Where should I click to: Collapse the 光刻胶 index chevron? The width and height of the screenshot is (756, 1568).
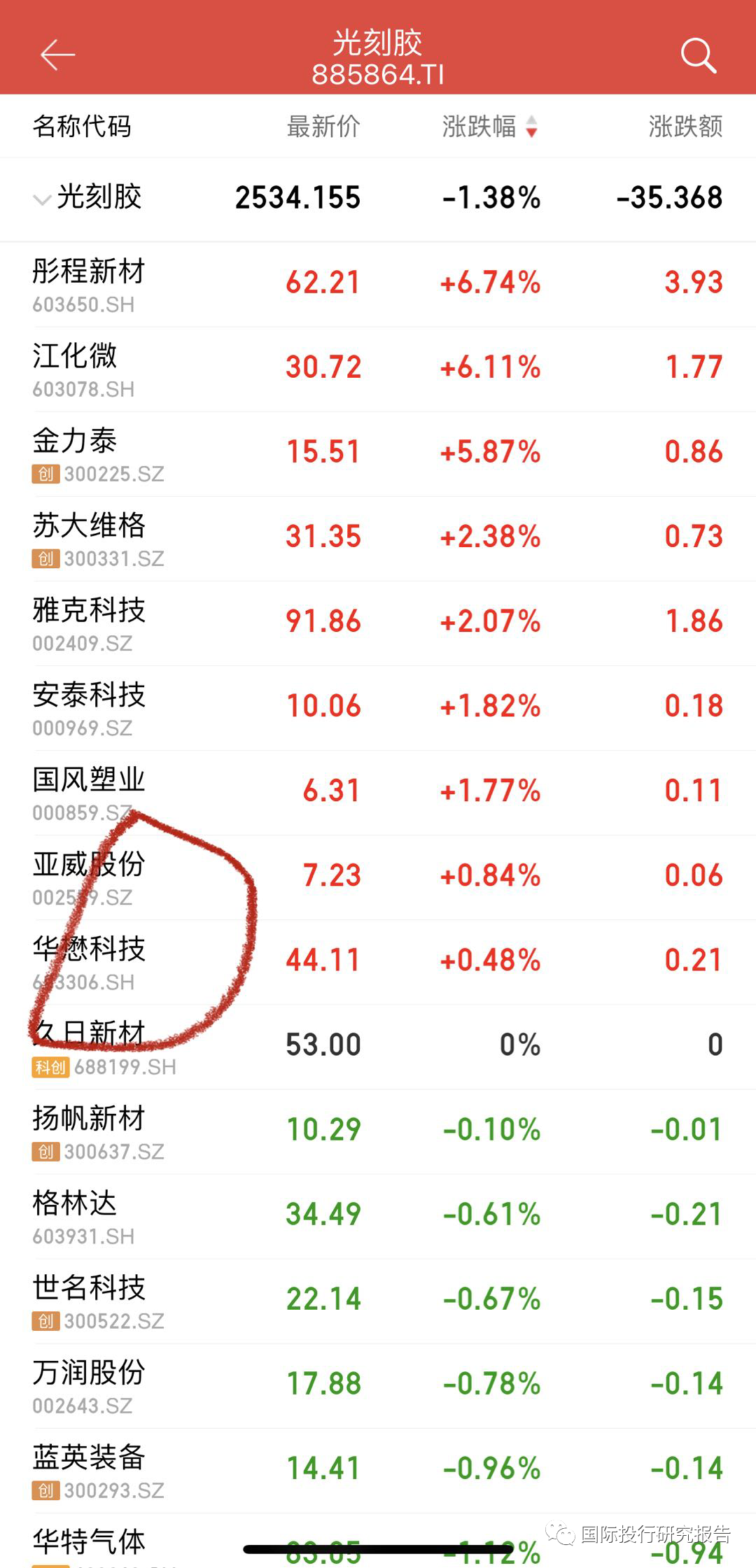(43, 199)
